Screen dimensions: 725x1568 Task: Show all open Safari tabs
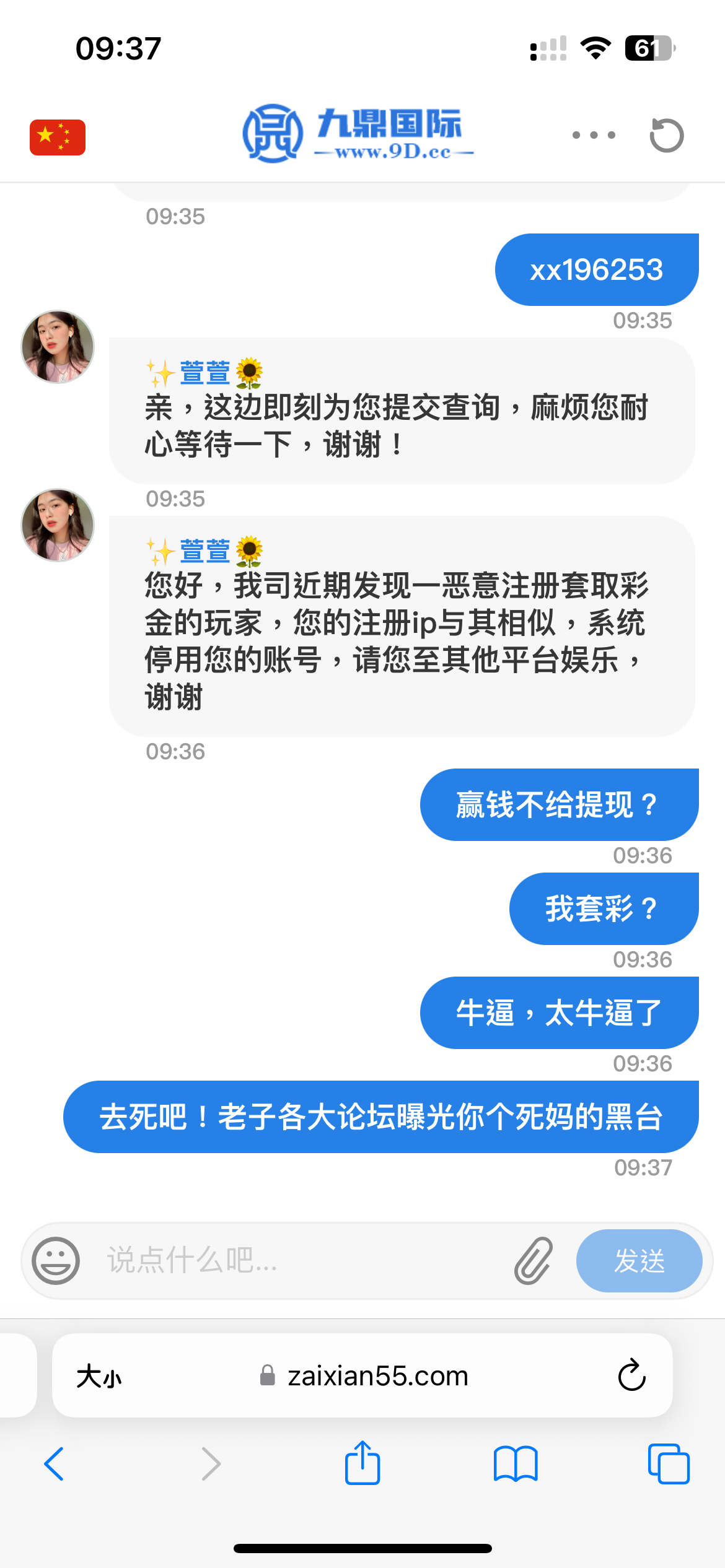coord(668,1464)
